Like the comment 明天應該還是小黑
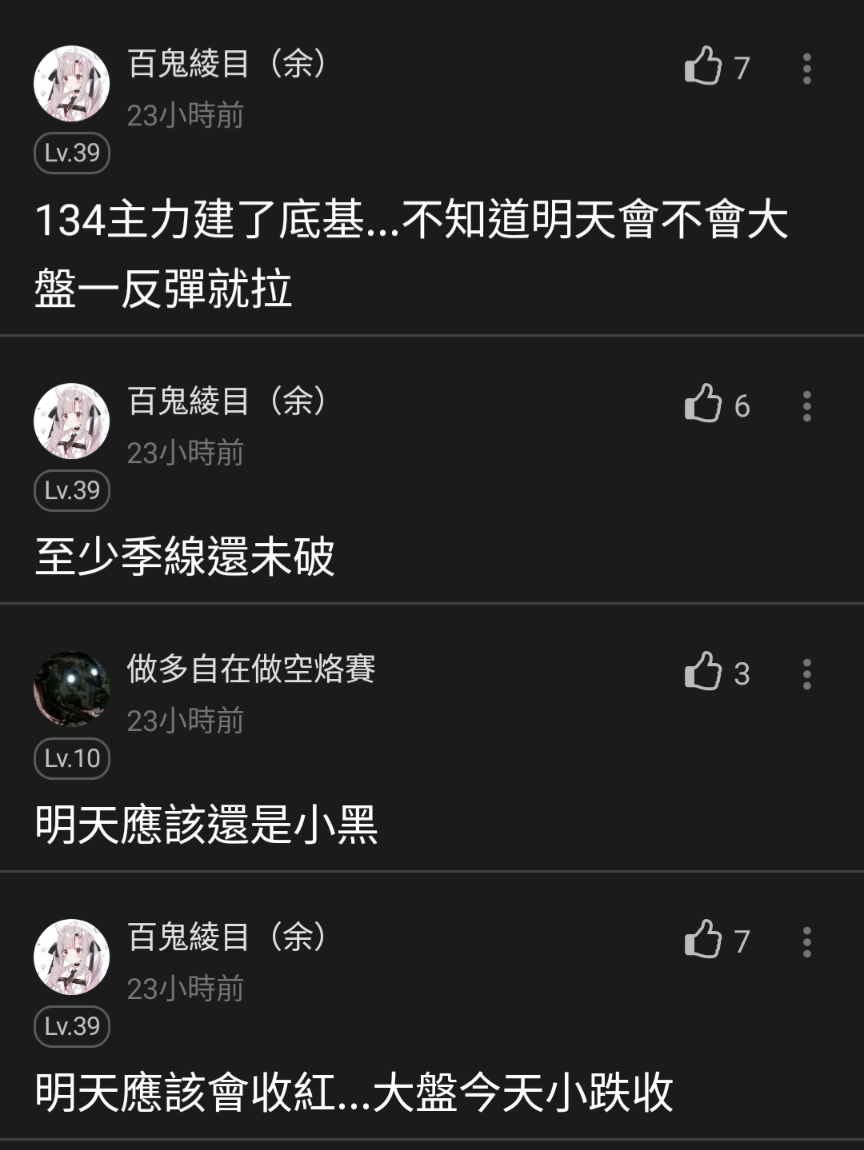The height and width of the screenshot is (1150, 864). (x=703, y=673)
